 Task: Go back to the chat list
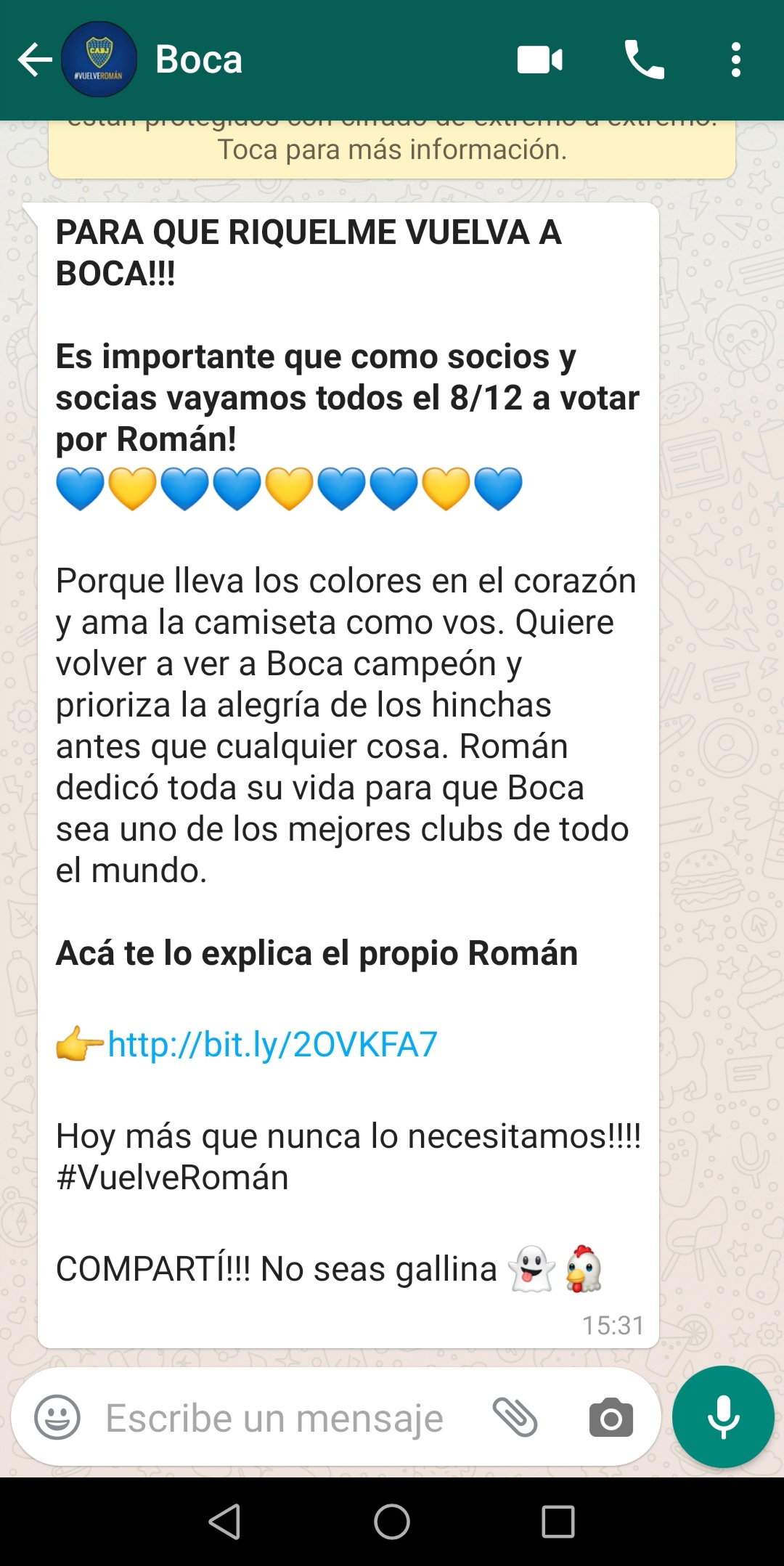point(34,60)
